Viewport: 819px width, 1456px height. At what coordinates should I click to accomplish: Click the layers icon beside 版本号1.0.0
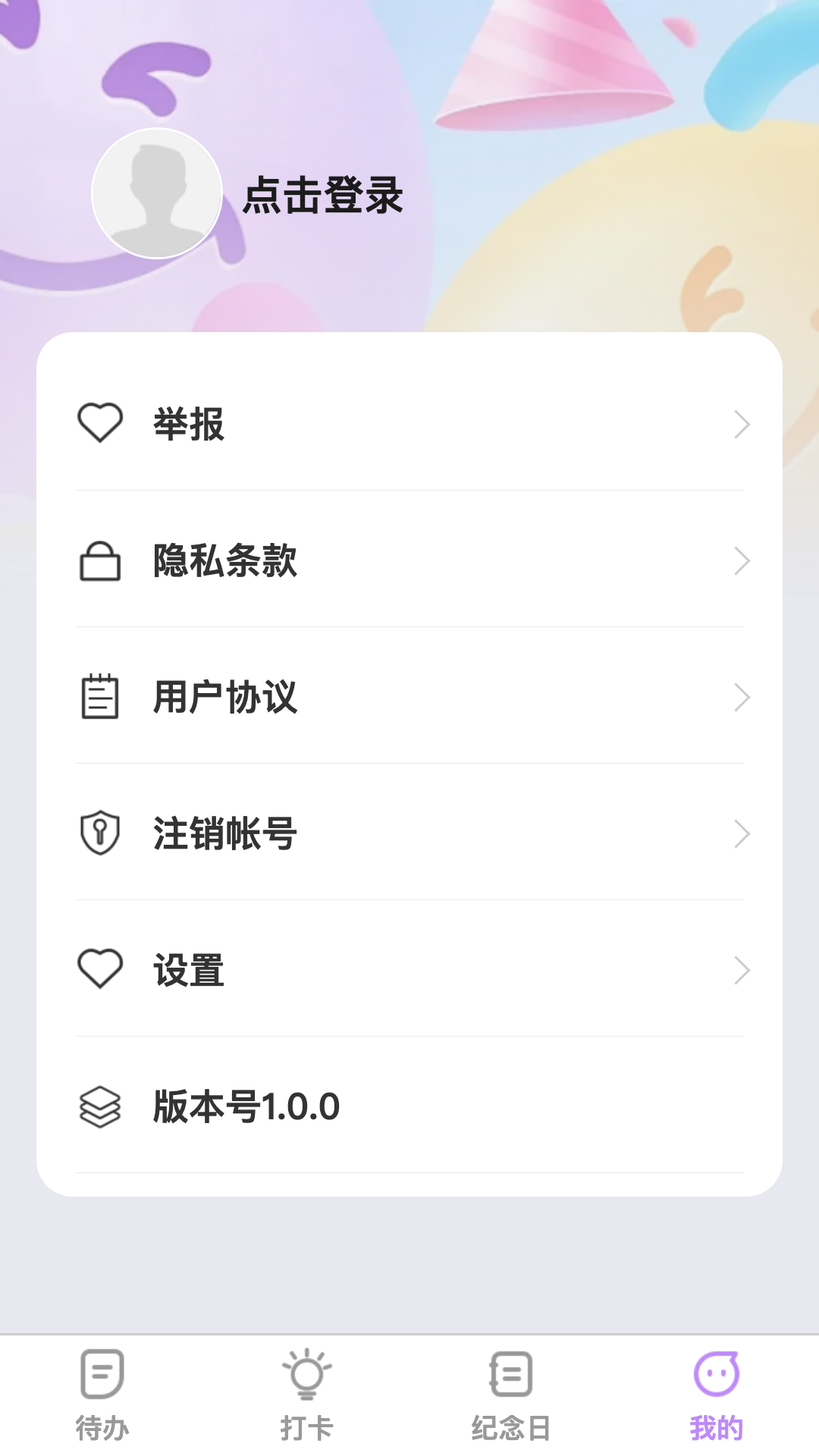tap(101, 1108)
